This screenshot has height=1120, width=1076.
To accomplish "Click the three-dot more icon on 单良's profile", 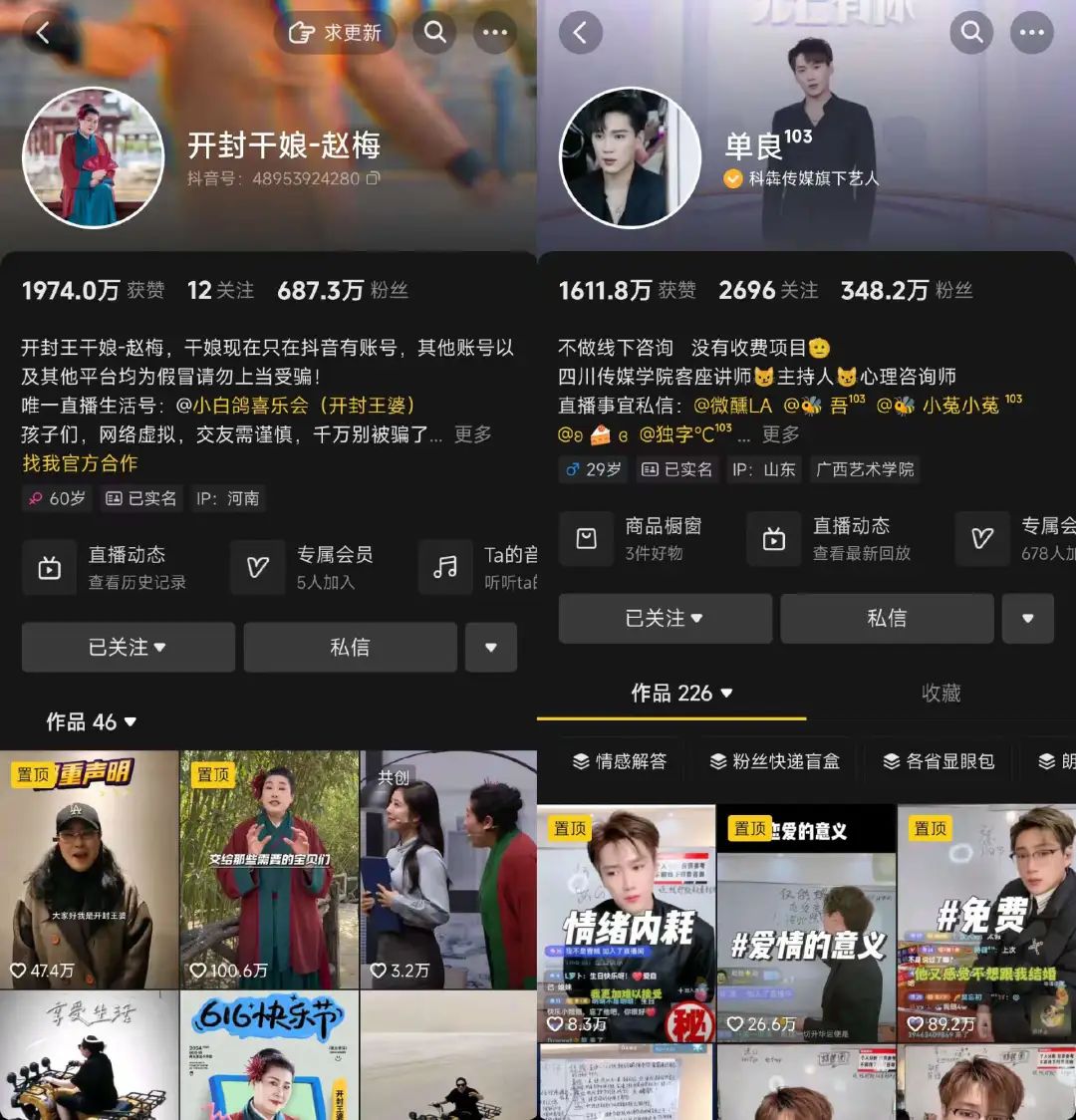I will pyautogui.click(x=1031, y=32).
